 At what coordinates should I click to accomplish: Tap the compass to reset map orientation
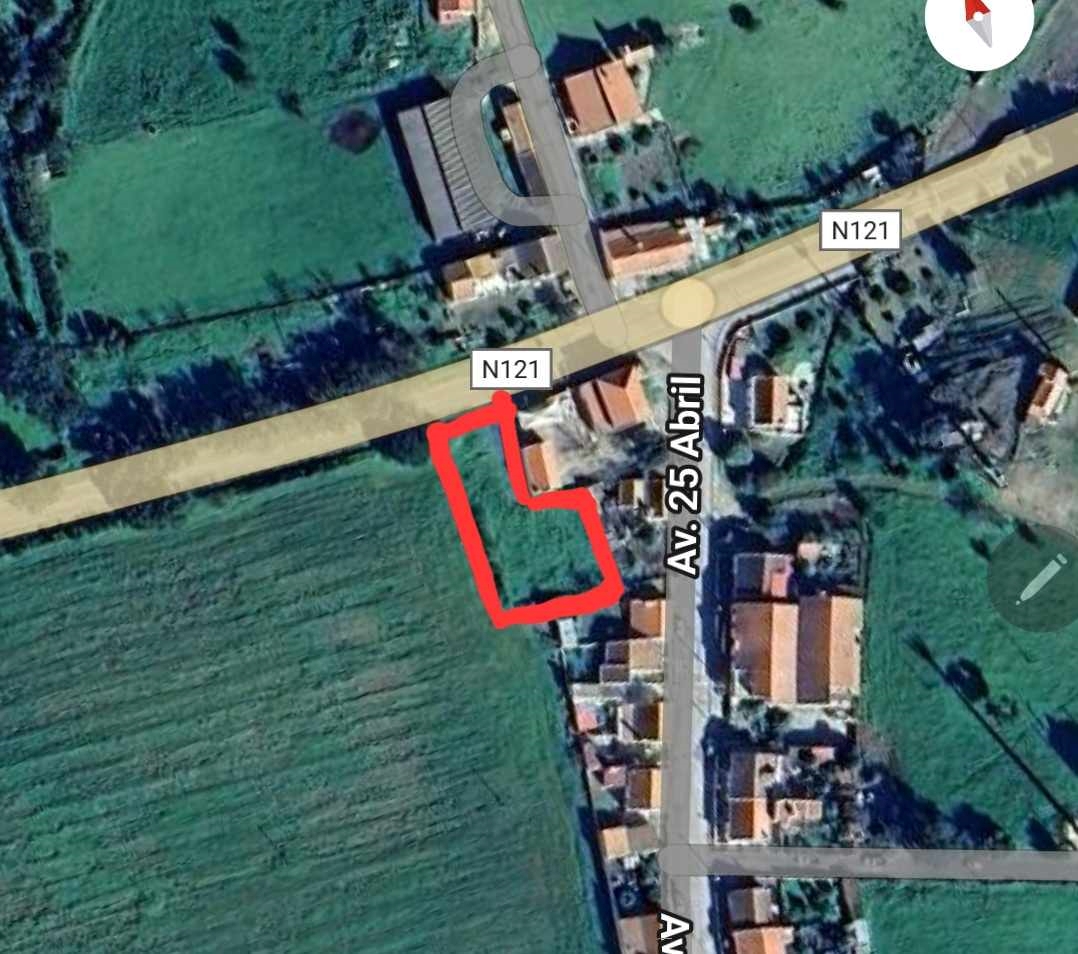coord(977,22)
